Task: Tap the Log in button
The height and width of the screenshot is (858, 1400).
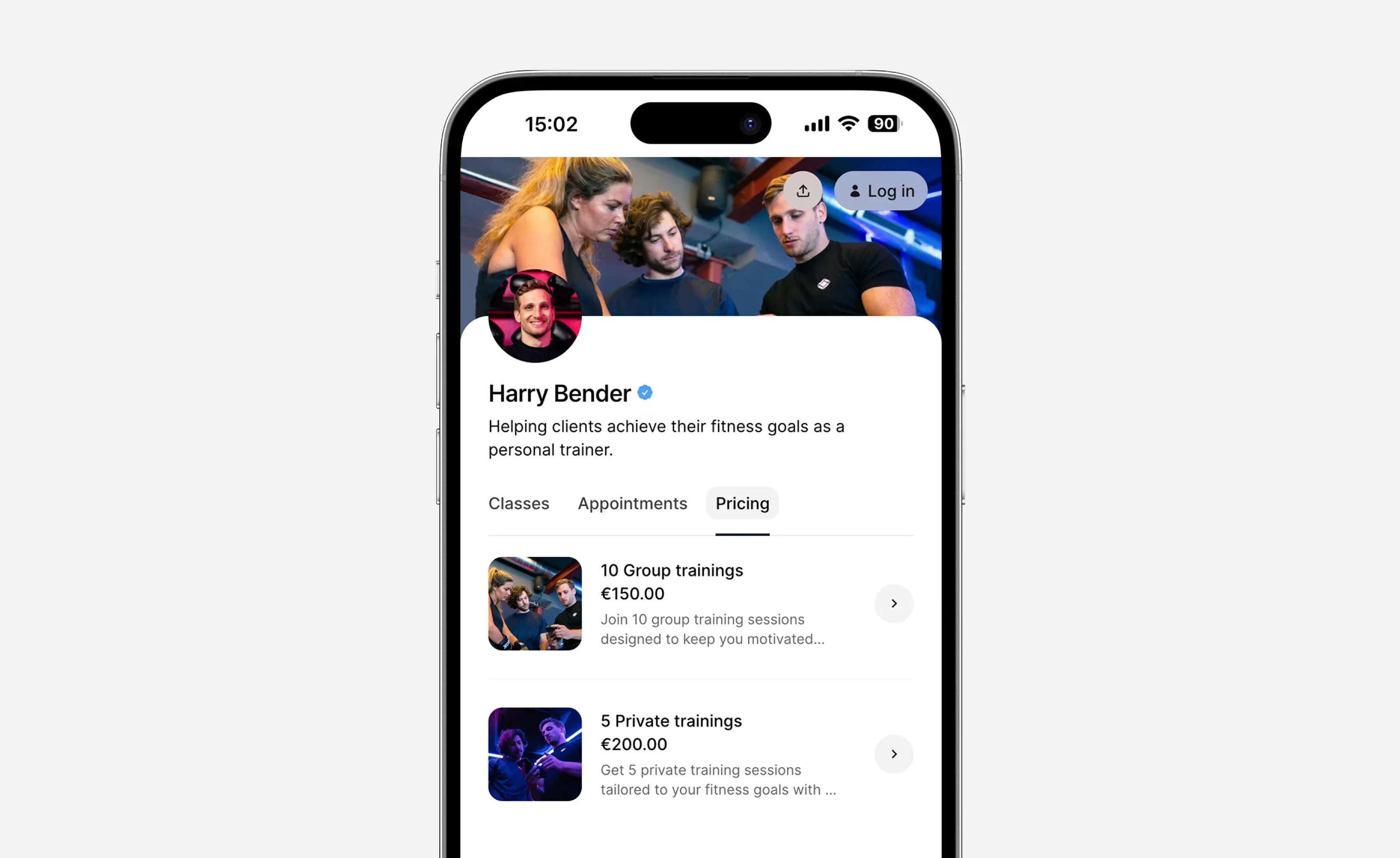Action: 880,191
